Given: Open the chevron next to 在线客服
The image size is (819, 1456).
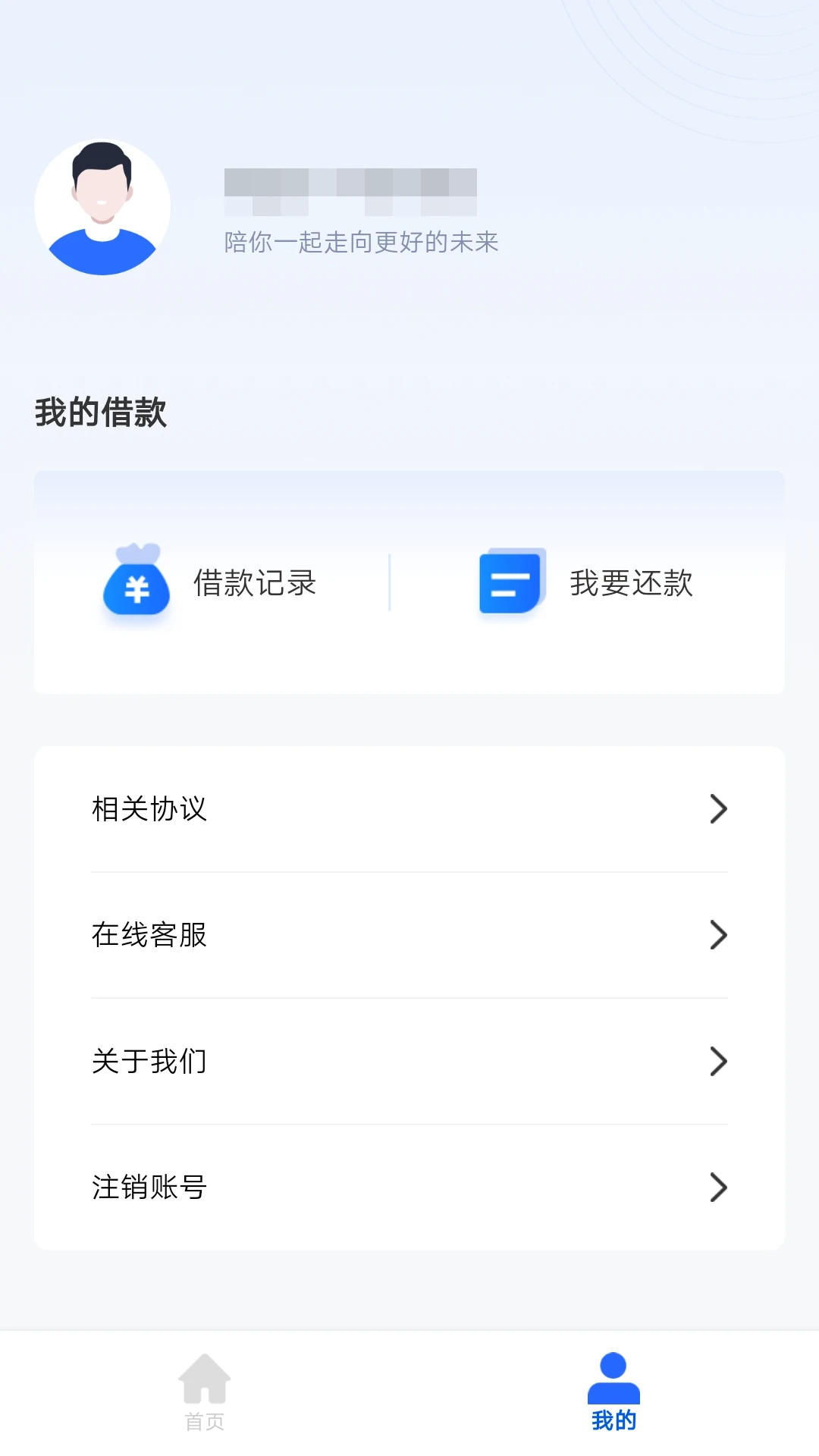Looking at the screenshot, I should point(717,935).
